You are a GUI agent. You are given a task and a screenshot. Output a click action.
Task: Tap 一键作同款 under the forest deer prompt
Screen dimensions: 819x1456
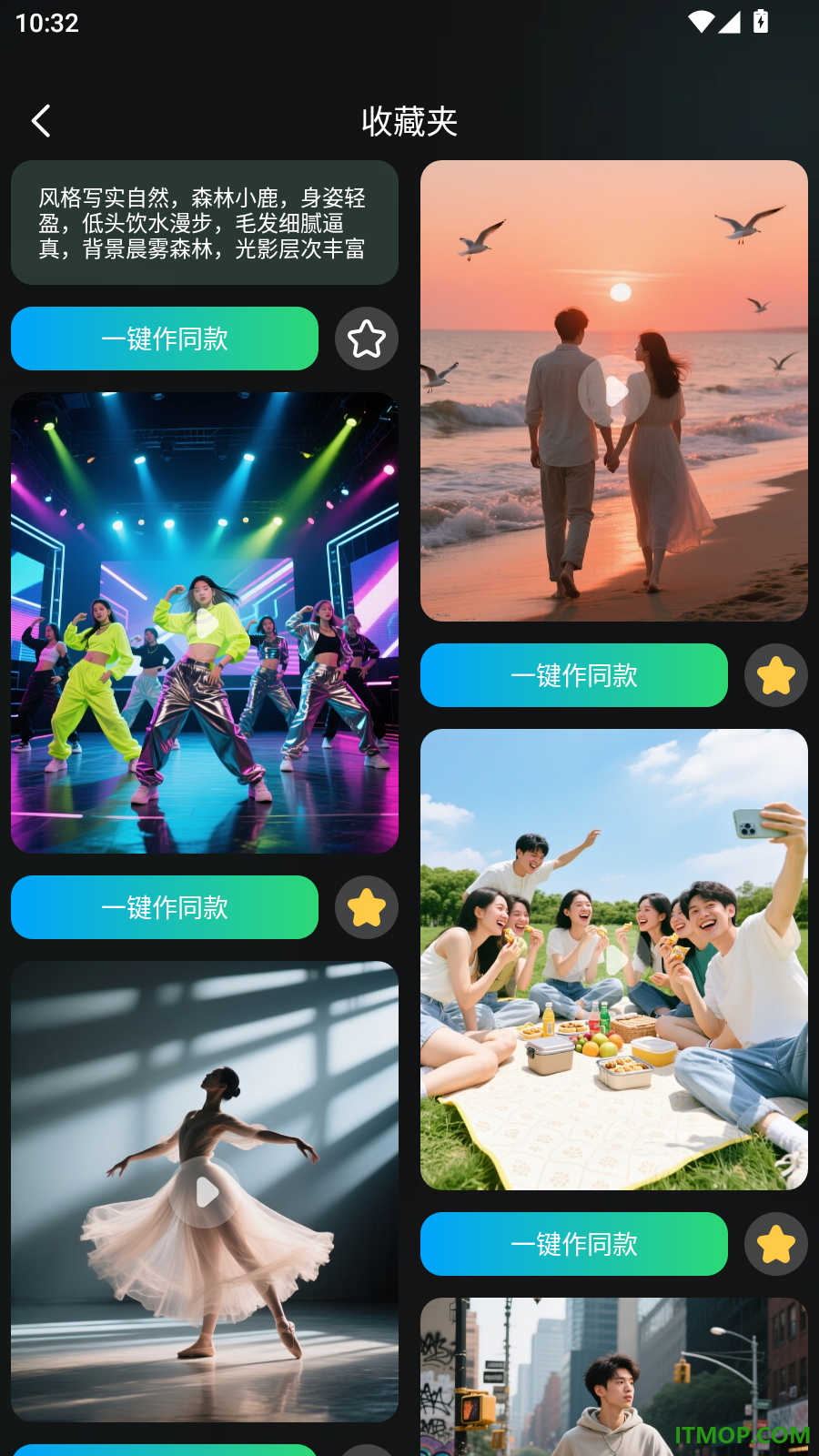click(x=165, y=339)
